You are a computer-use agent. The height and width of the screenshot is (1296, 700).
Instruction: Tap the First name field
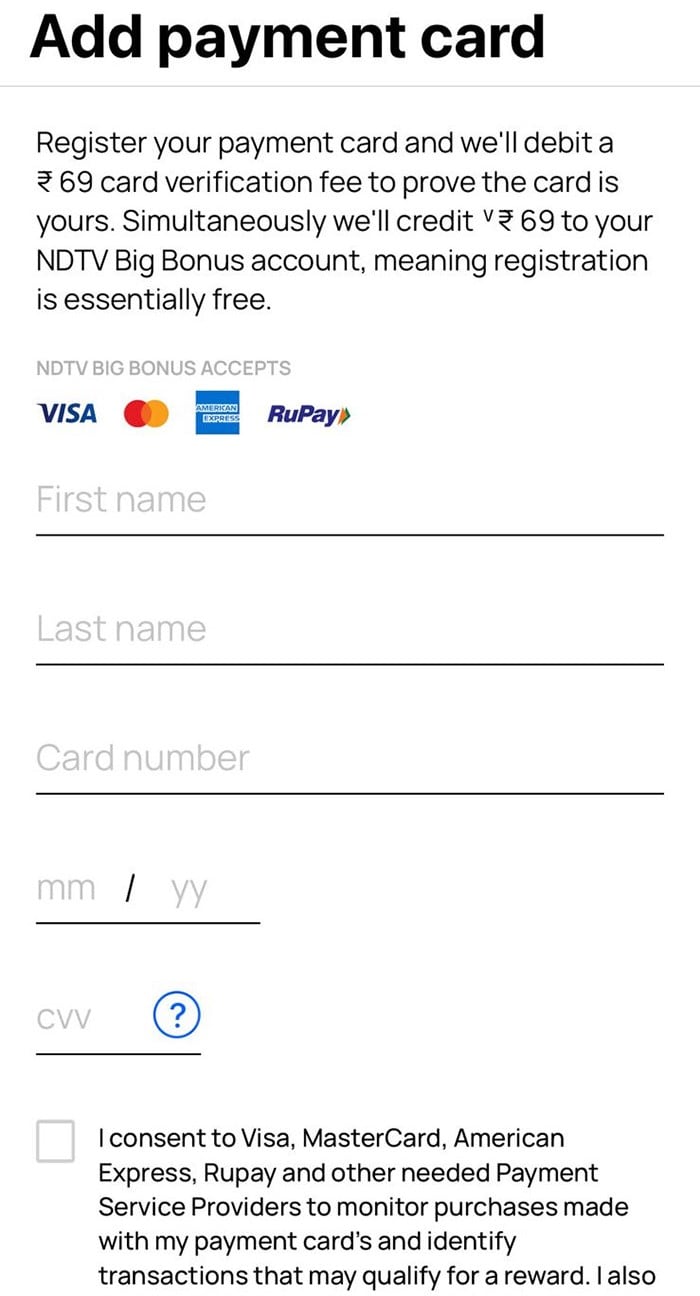(349, 500)
